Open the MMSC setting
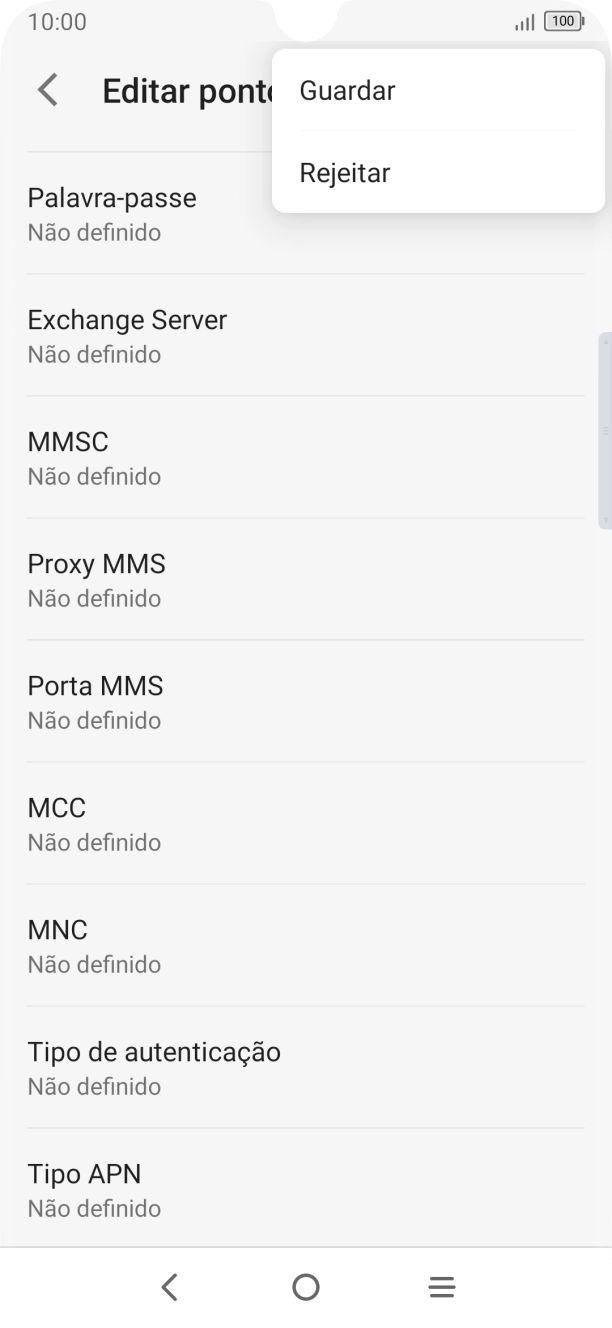The image size is (612, 1328). [x=94, y=458]
